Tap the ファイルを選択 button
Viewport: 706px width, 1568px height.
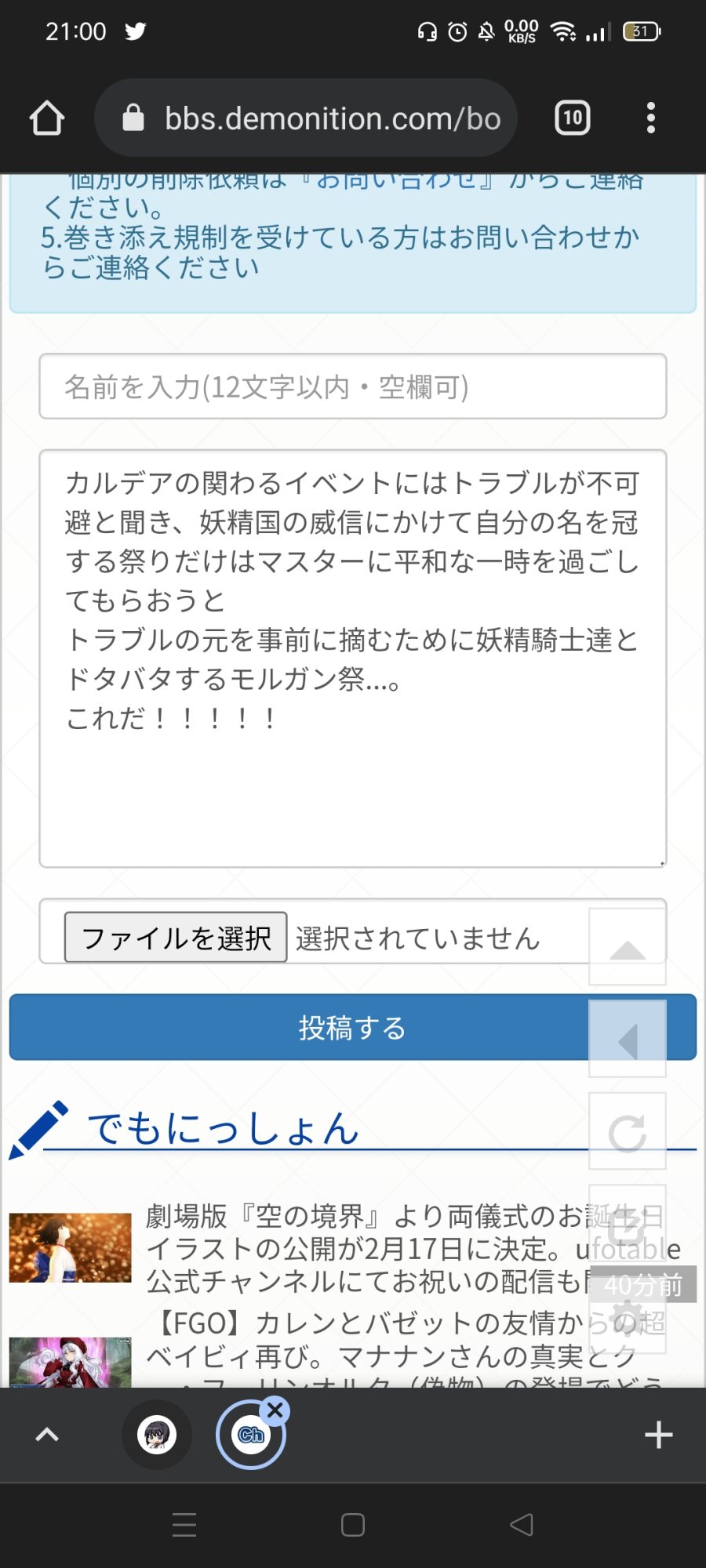point(176,937)
